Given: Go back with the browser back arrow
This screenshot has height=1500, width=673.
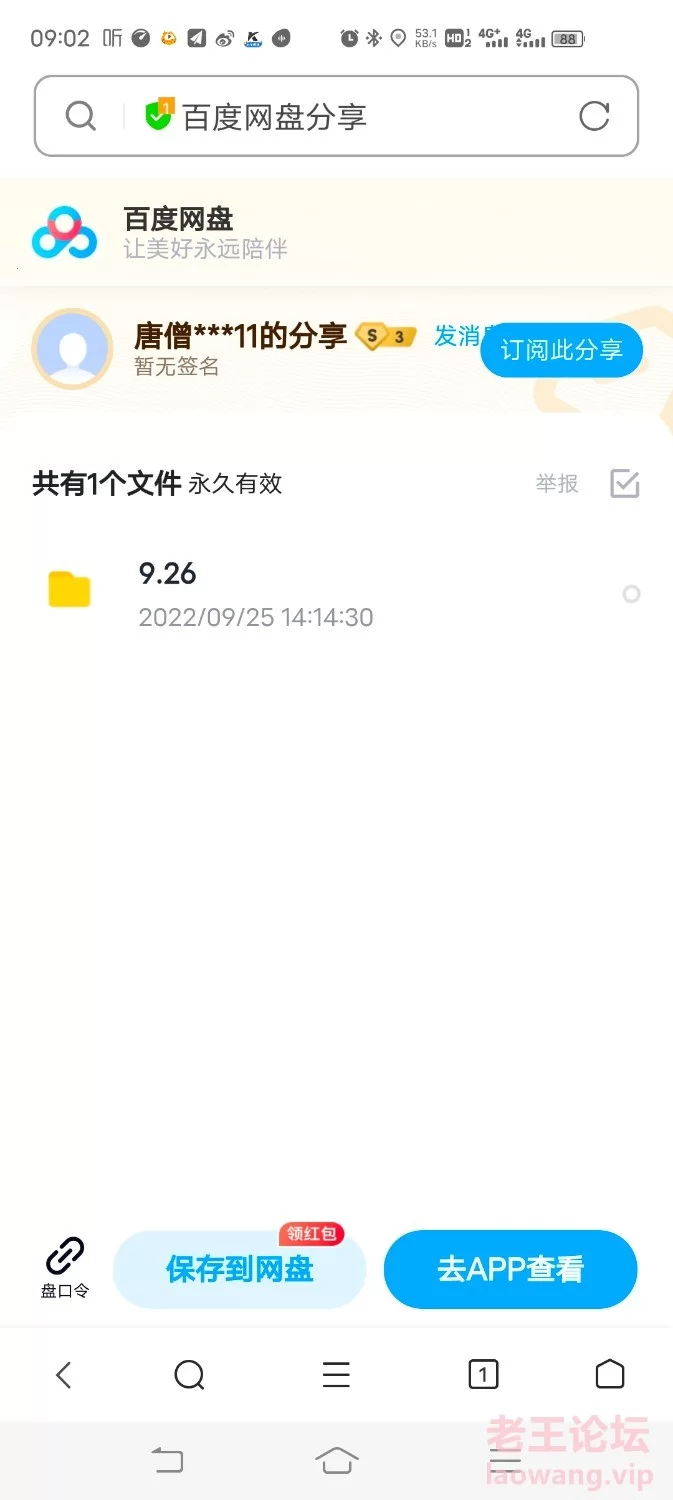Looking at the screenshot, I should [x=63, y=1375].
